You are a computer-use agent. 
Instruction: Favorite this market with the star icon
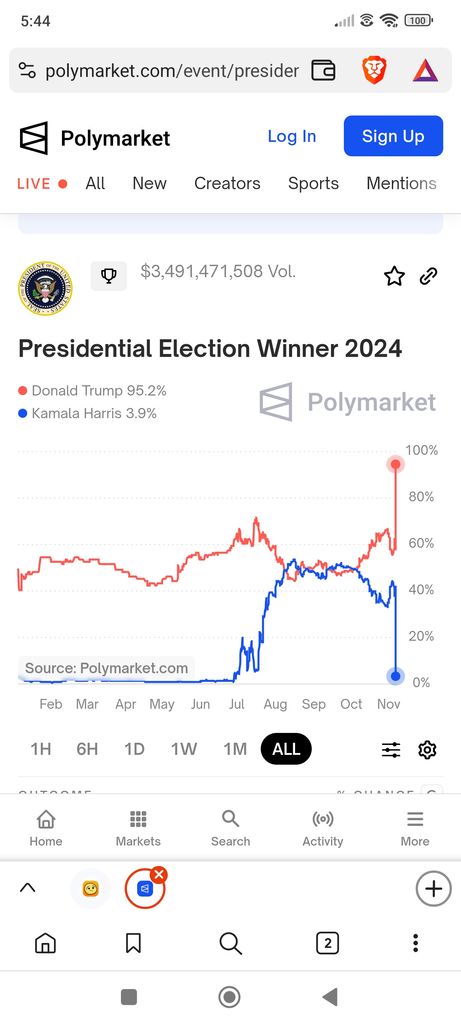click(x=394, y=276)
